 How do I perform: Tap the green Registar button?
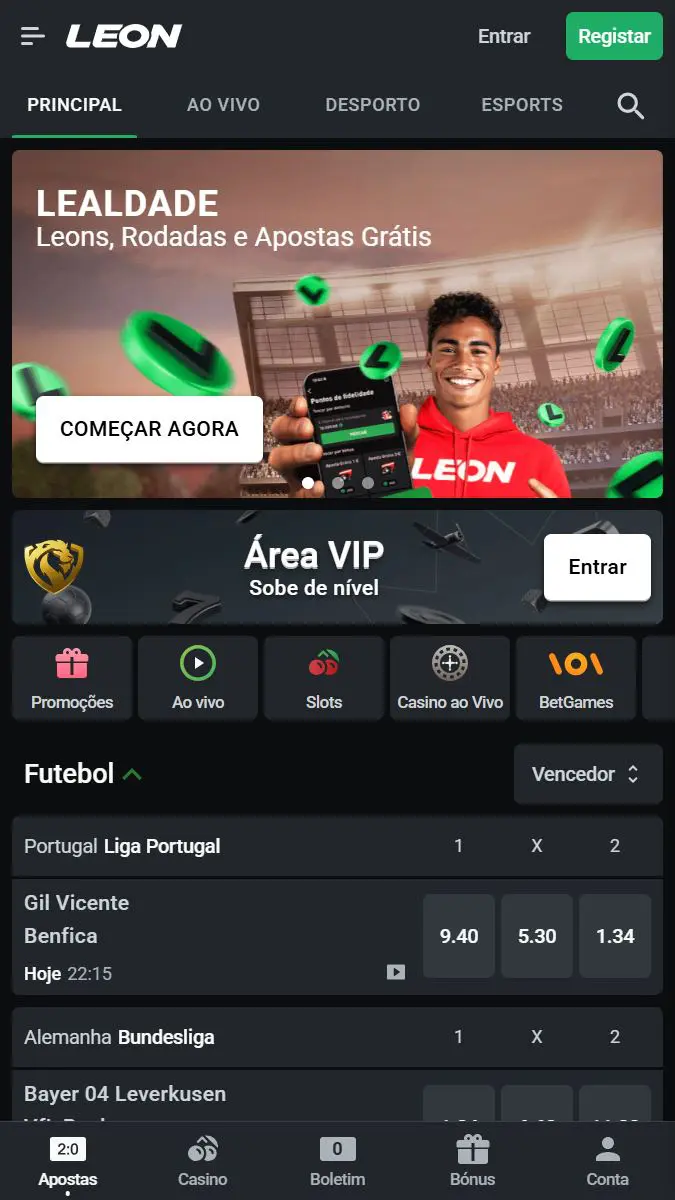[x=614, y=37]
